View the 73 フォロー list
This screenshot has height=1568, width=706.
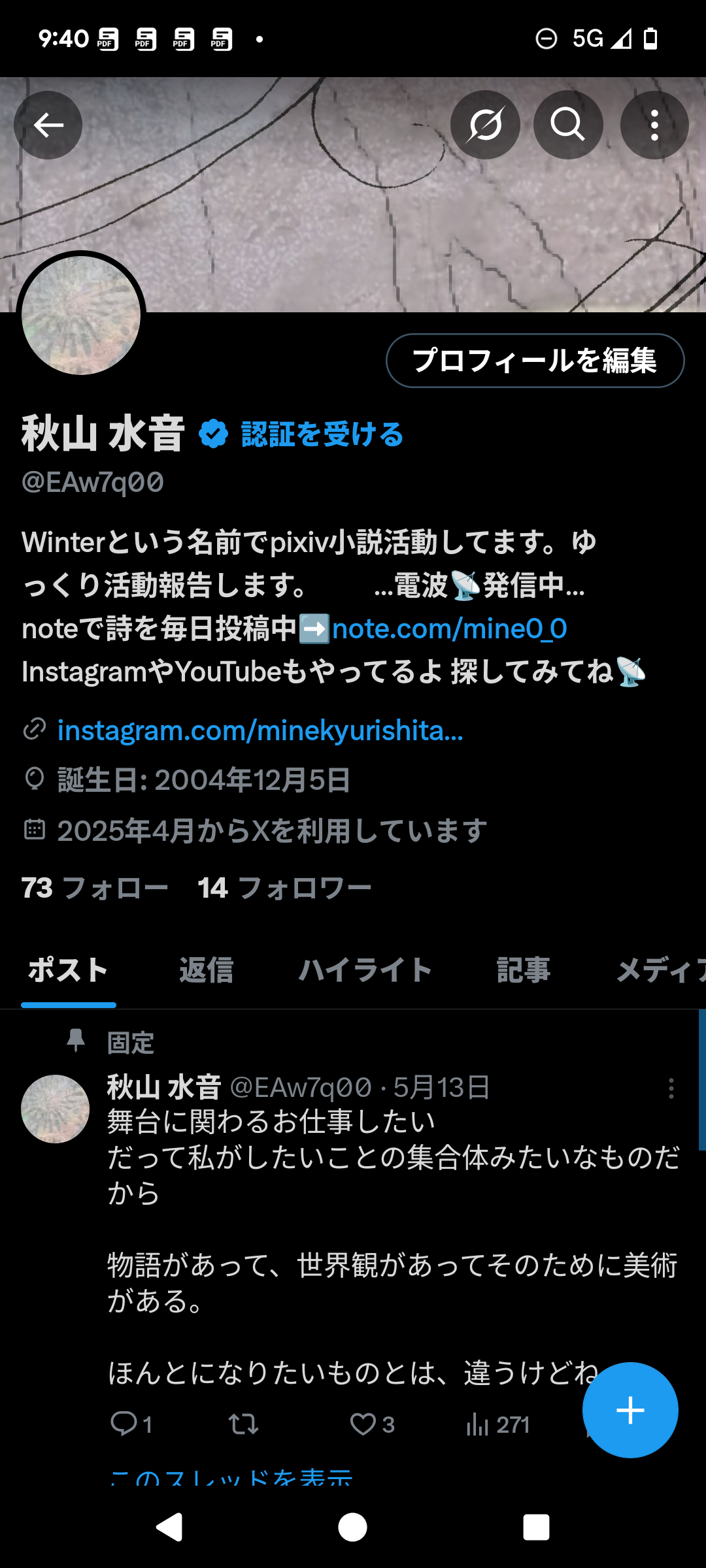click(95, 888)
